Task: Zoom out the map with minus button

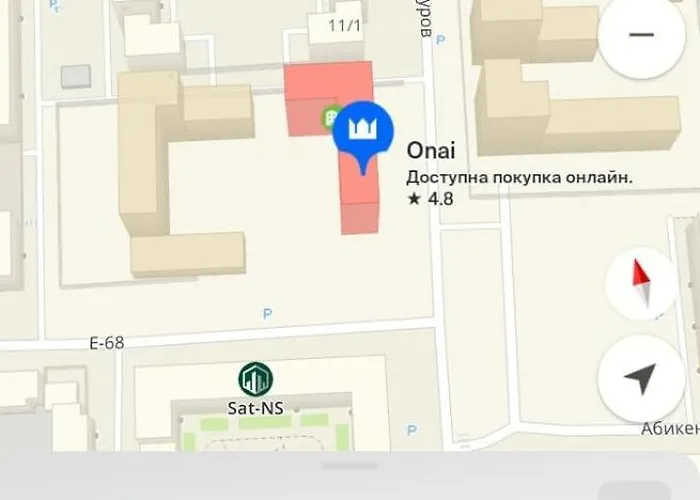Action: [x=641, y=35]
